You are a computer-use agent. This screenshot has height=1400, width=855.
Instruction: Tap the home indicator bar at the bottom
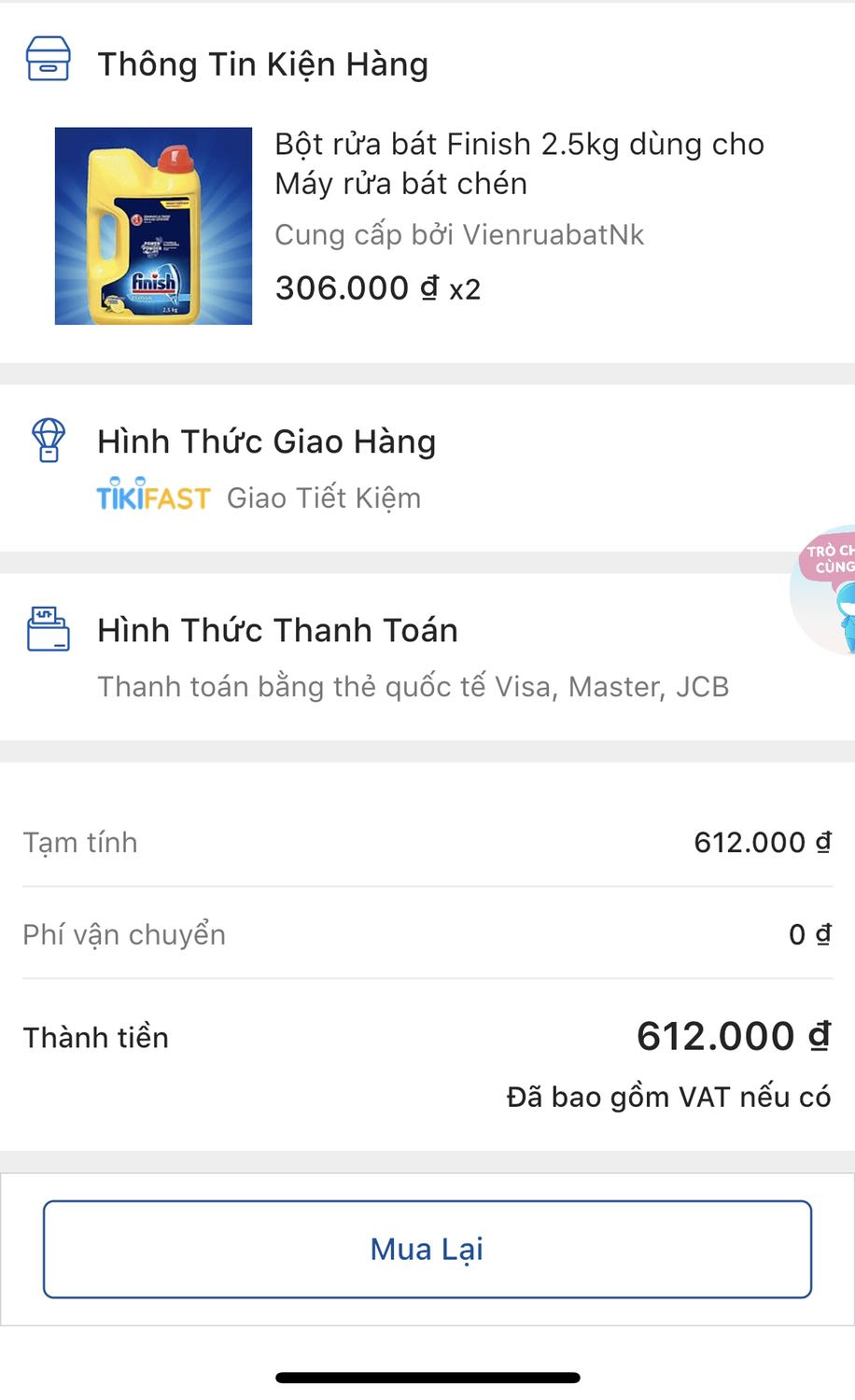point(427,1375)
